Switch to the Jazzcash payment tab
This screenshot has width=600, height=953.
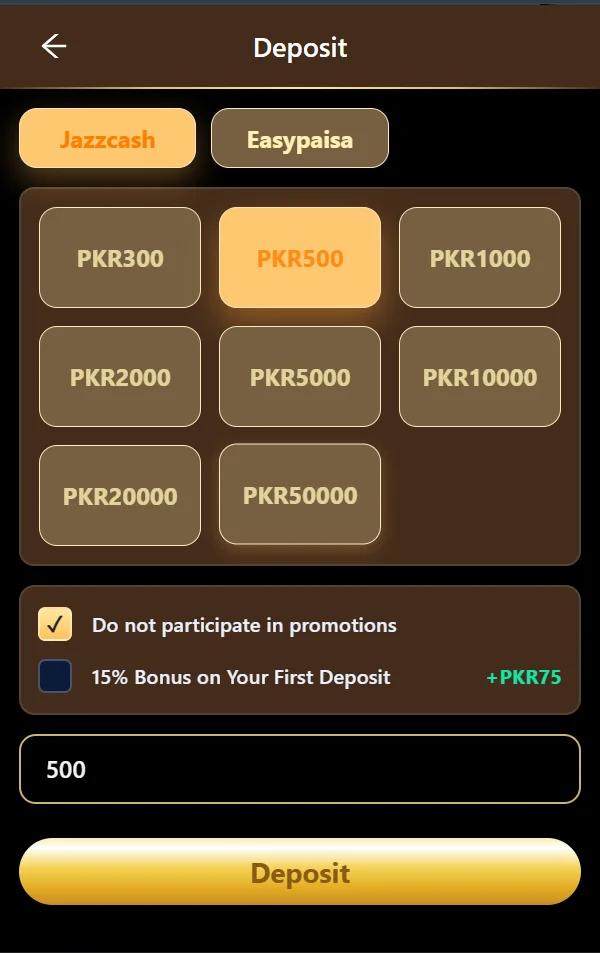point(107,138)
